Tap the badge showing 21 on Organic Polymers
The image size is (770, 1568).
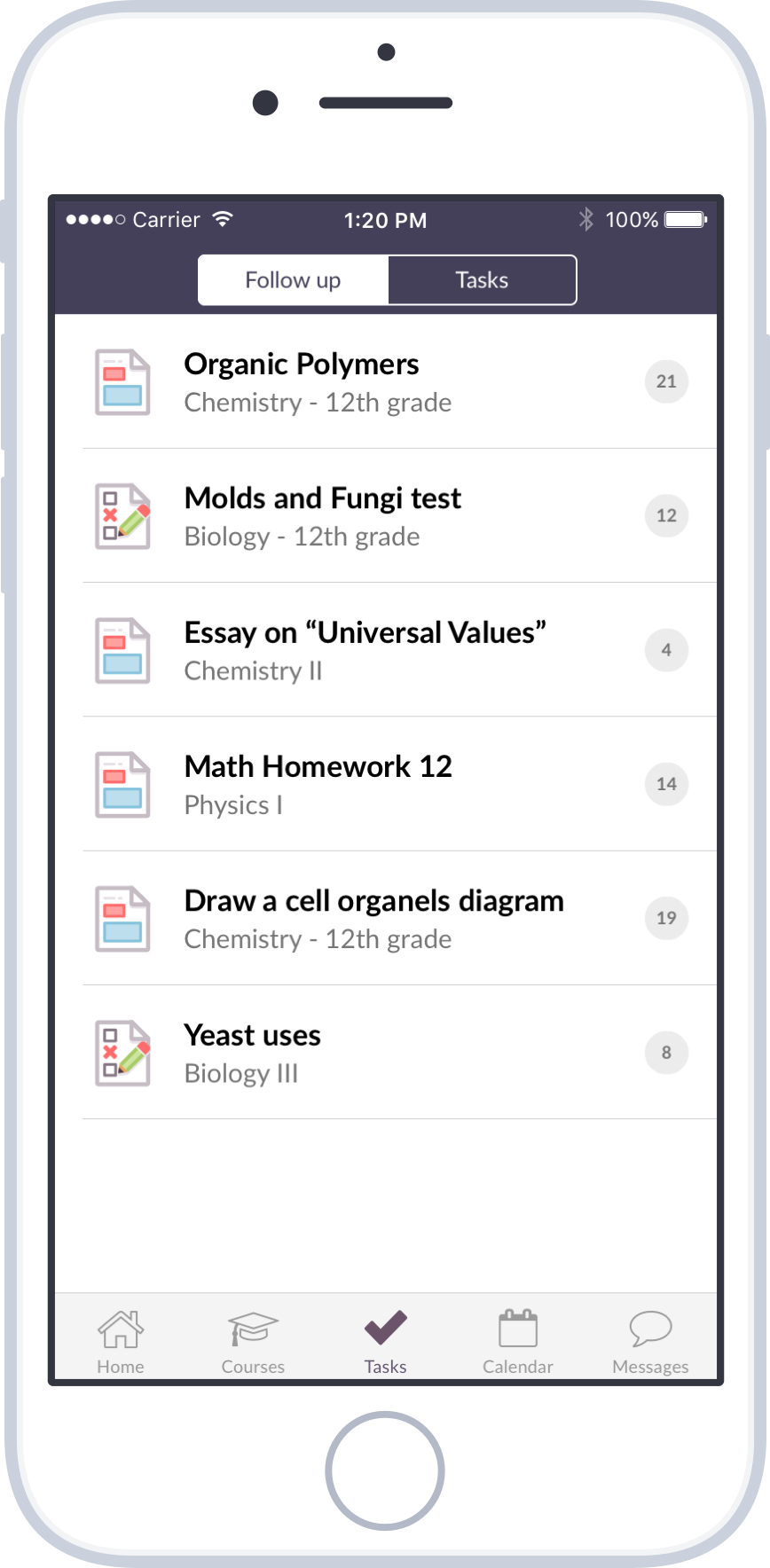(x=666, y=382)
